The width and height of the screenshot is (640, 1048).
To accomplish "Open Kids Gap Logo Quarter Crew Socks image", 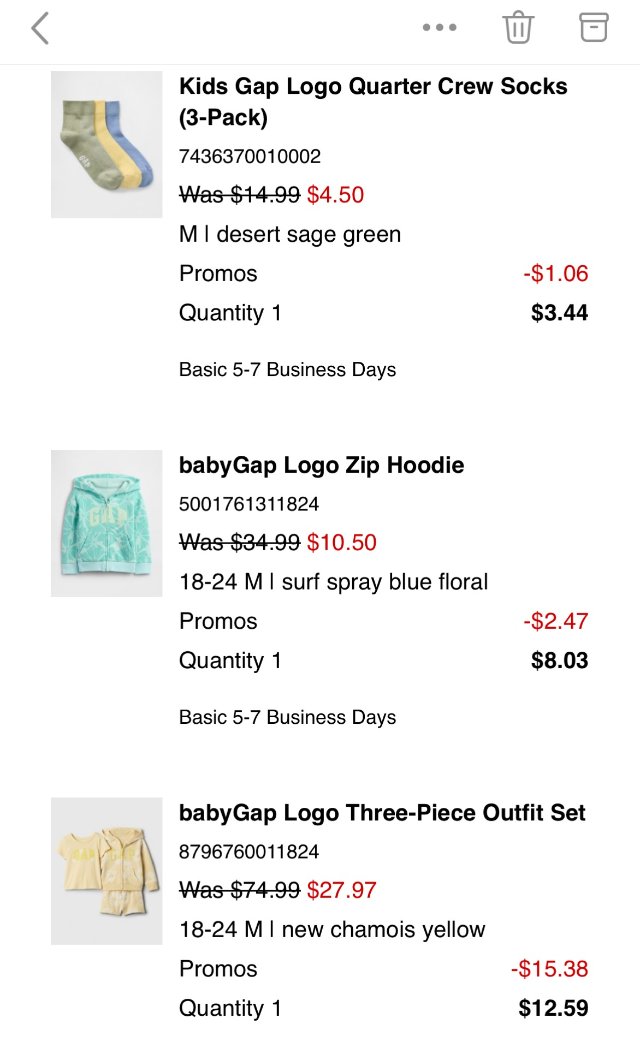I will click(x=107, y=144).
